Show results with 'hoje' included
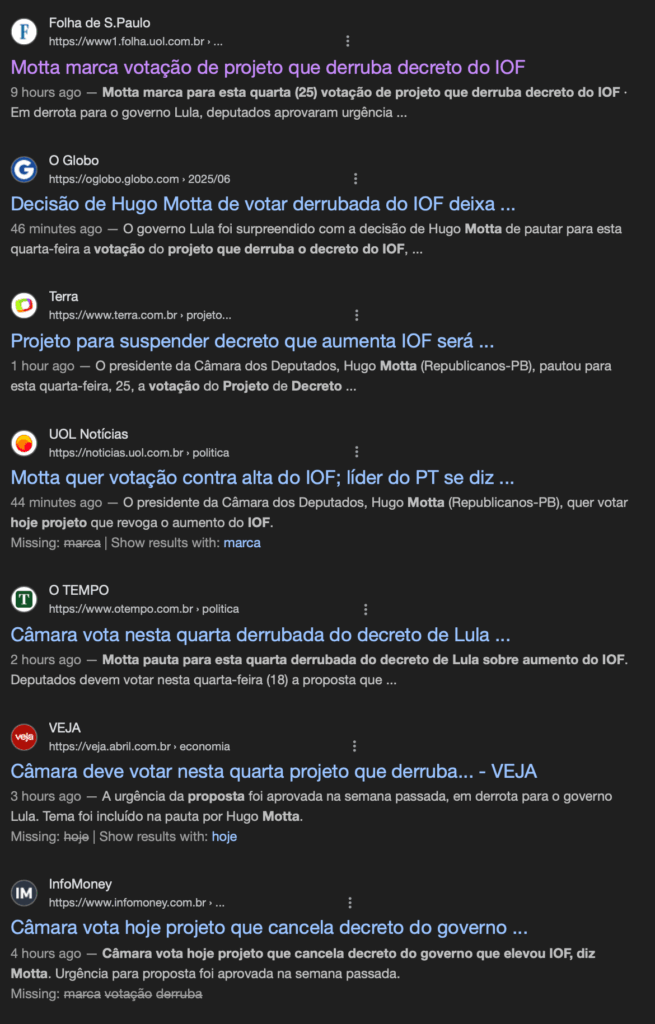This screenshot has height=1024, width=655. tap(224, 836)
